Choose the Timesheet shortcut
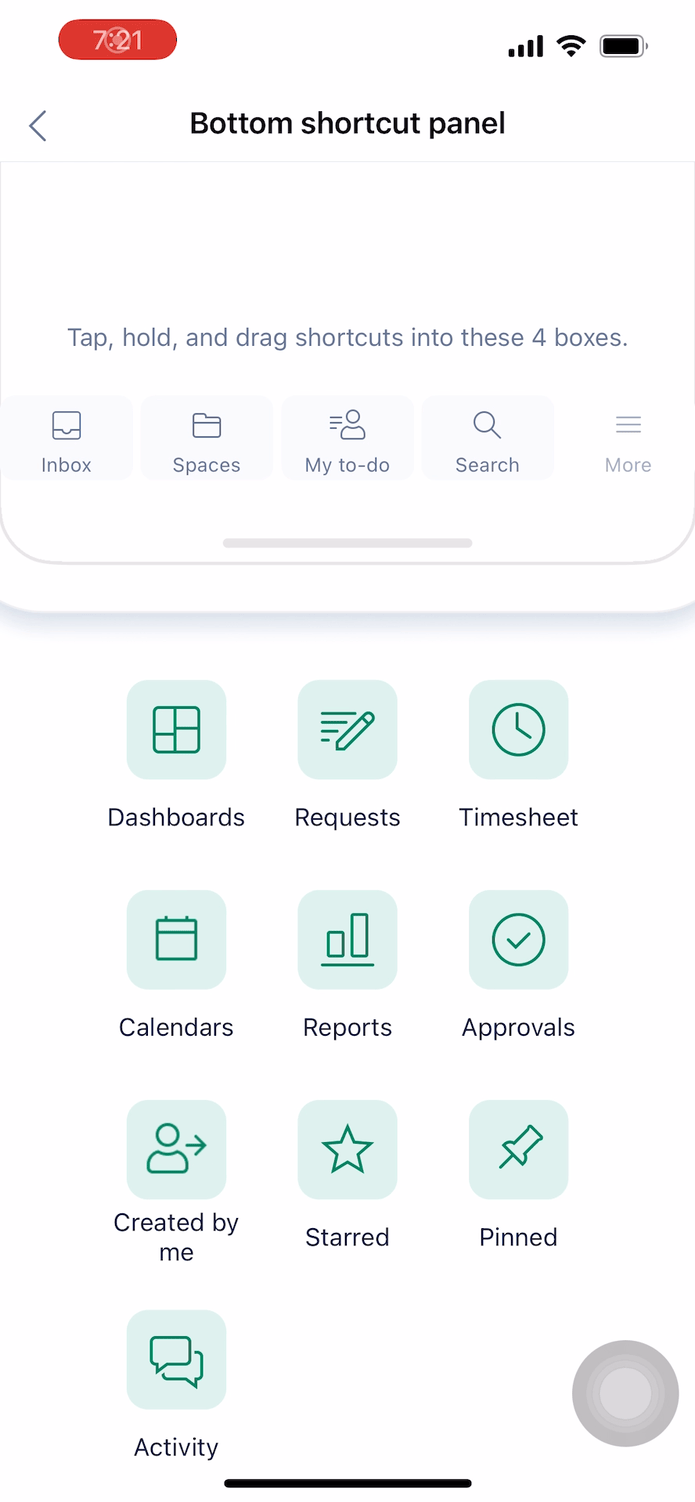The image size is (695, 1502). [518, 730]
